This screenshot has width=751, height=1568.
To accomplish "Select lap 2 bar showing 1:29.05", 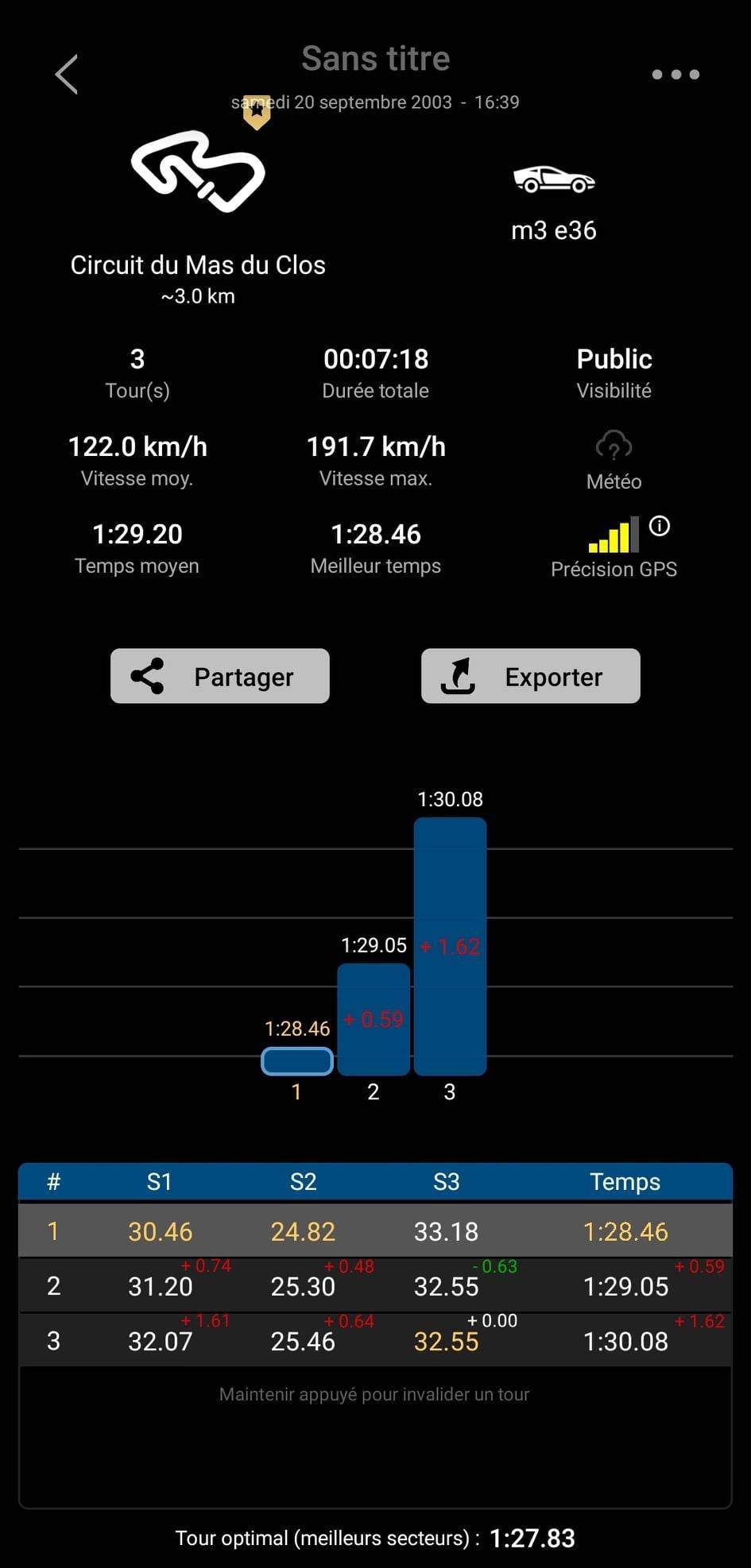I will click(374, 1020).
